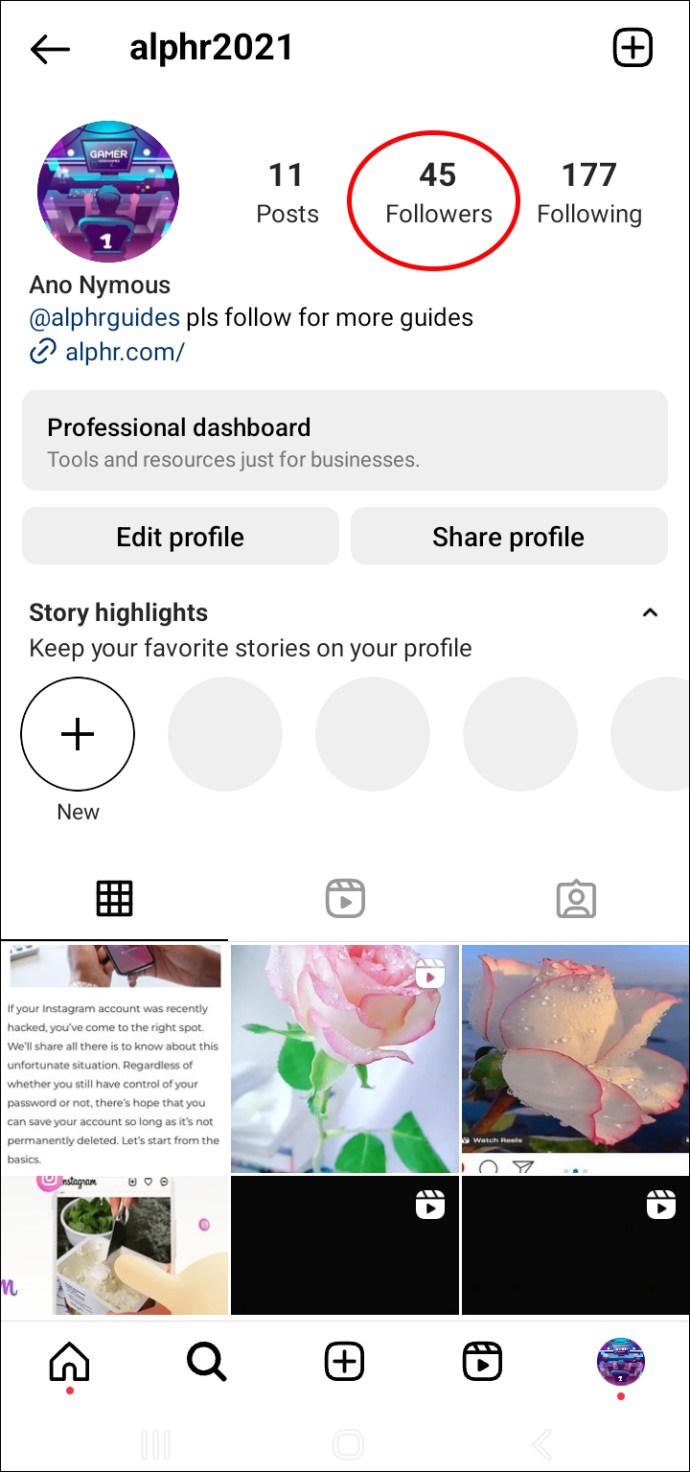Tap the system back button
This screenshot has height=1472, width=690.
(x=542, y=1443)
